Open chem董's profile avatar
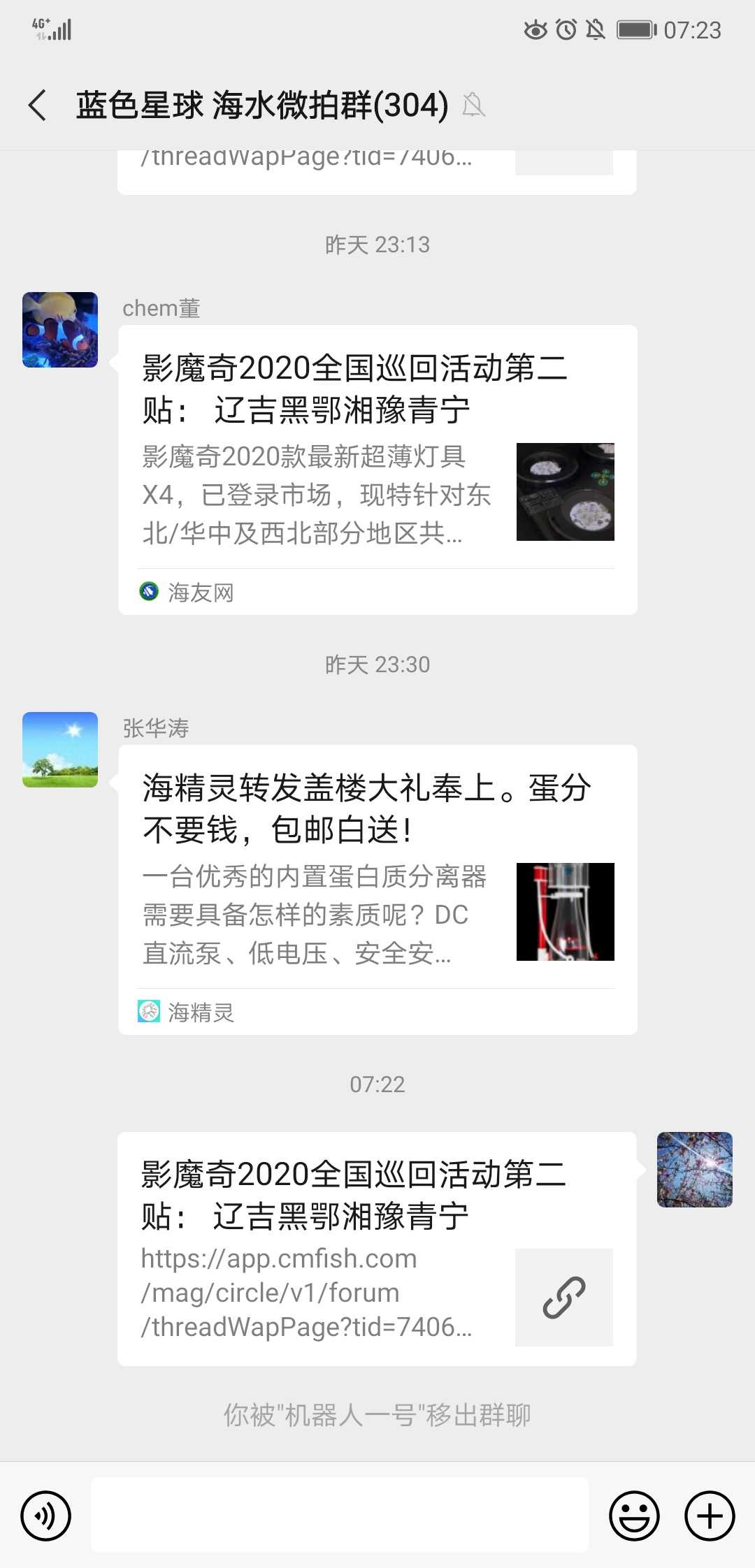755x1568 pixels. (x=60, y=330)
